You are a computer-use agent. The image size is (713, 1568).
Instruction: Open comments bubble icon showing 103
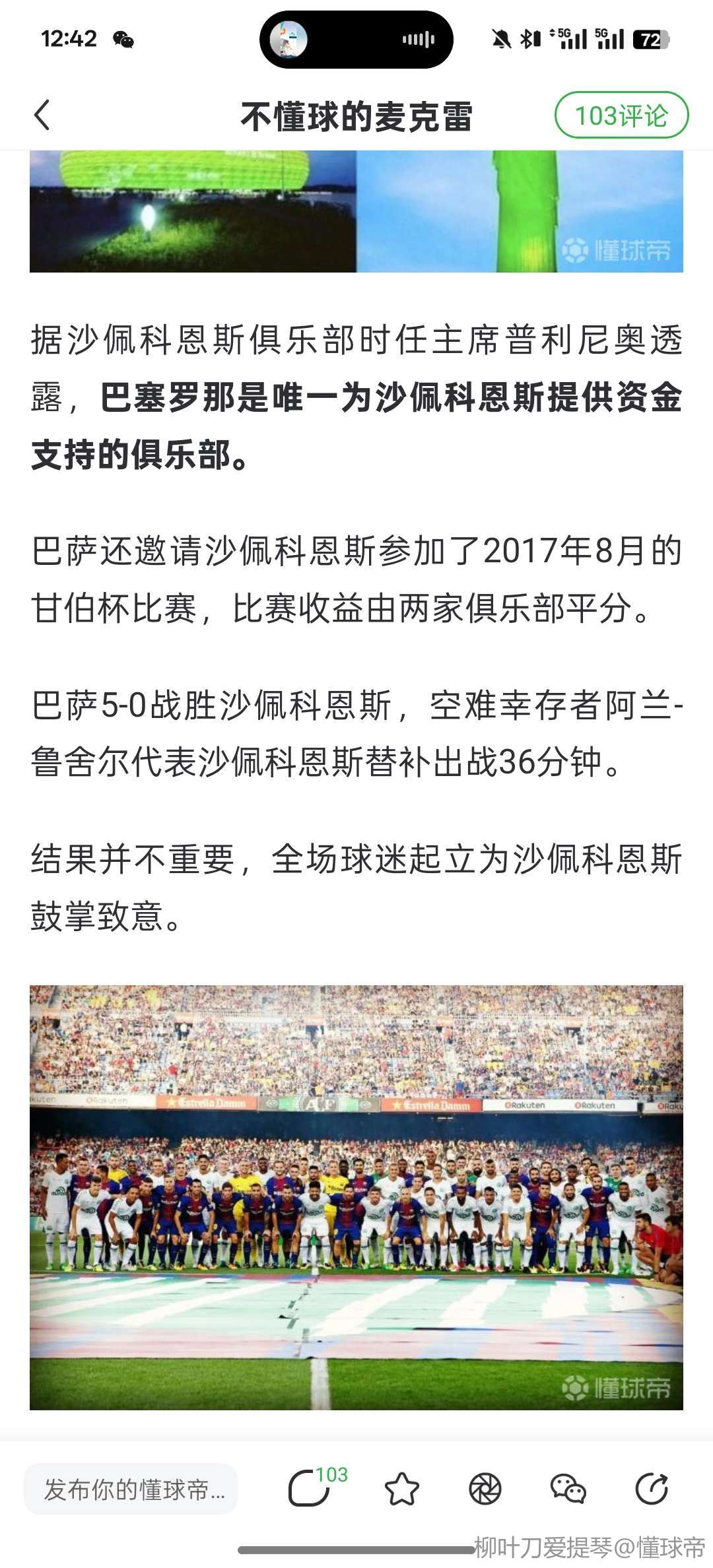coord(310,1489)
